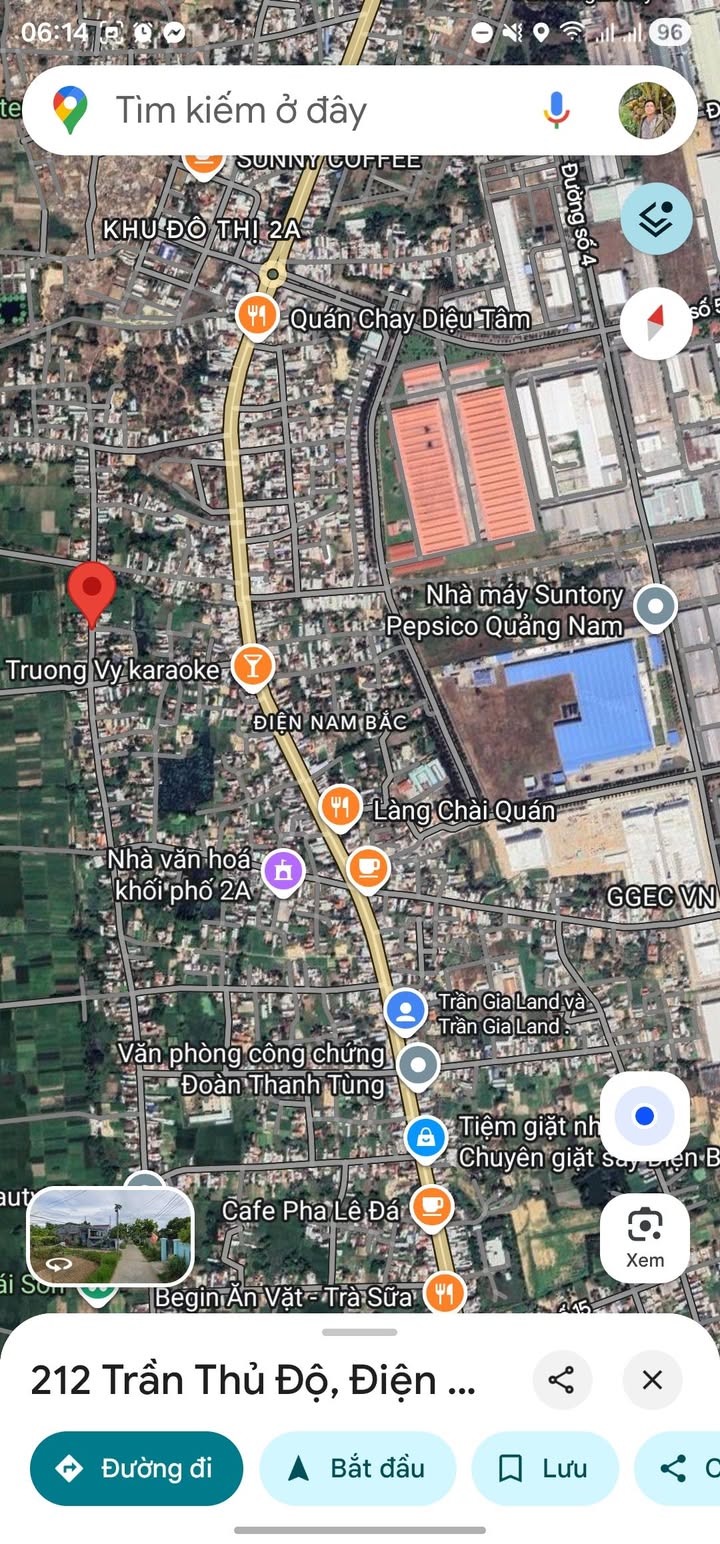Select the Cafe Pha Lê Đá marker
This screenshot has width=720, height=1544.
click(x=432, y=1207)
